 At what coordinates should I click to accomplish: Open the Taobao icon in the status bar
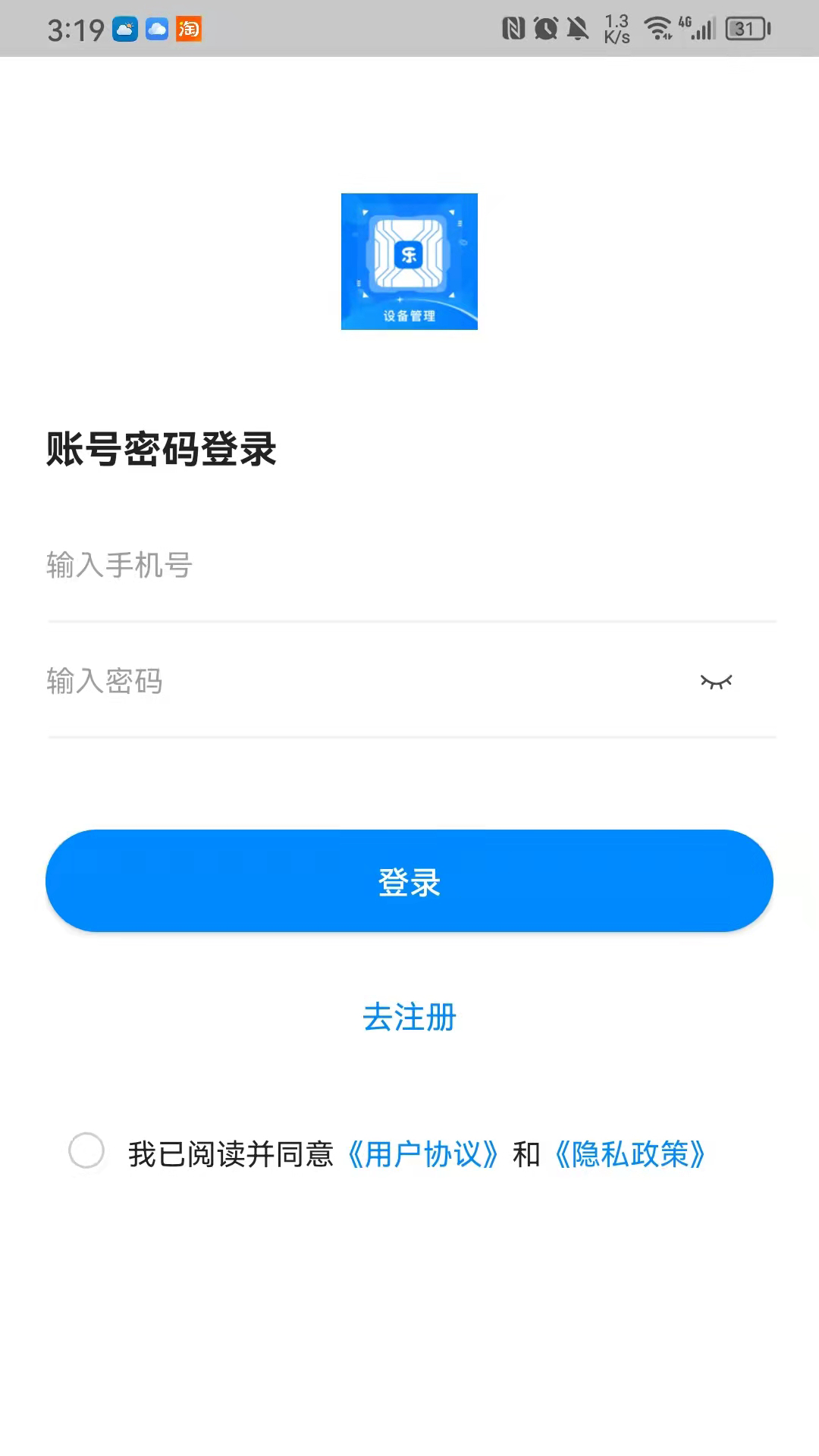point(190,29)
